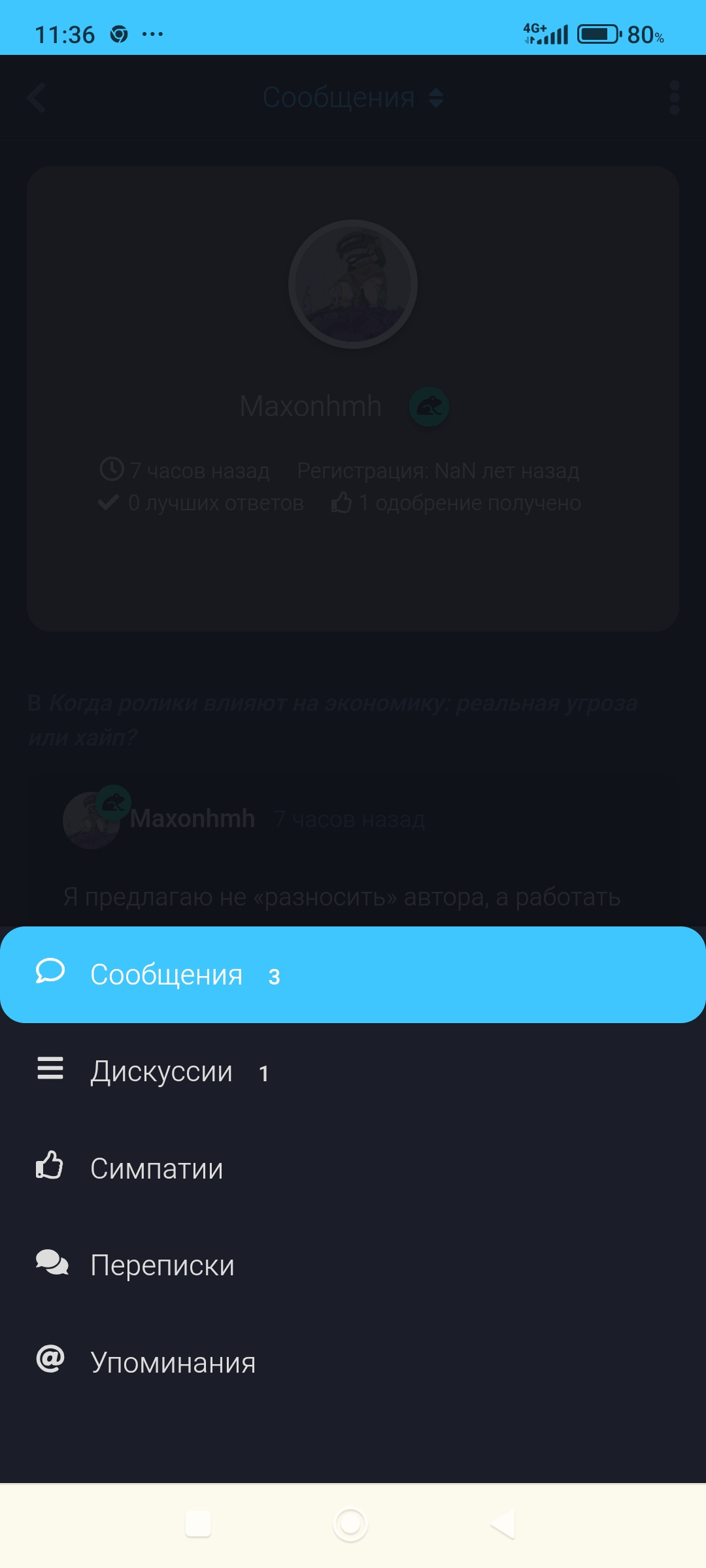Switch to Симпатии list
The image size is (706, 1568).
tap(353, 1168)
